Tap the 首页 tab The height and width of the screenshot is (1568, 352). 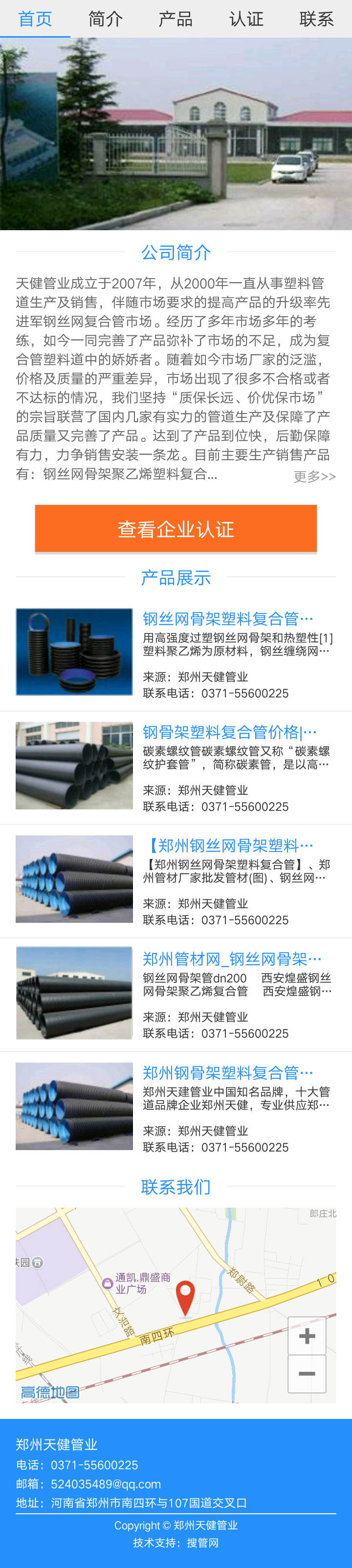pyautogui.click(x=35, y=19)
